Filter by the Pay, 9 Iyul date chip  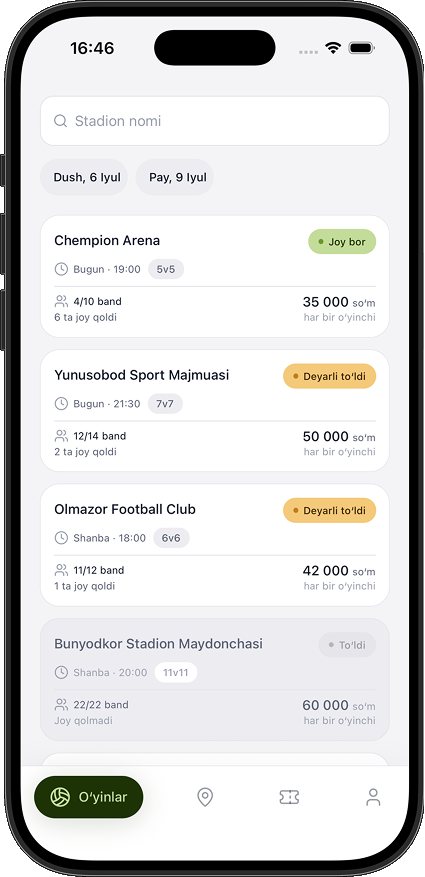(175, 177)
